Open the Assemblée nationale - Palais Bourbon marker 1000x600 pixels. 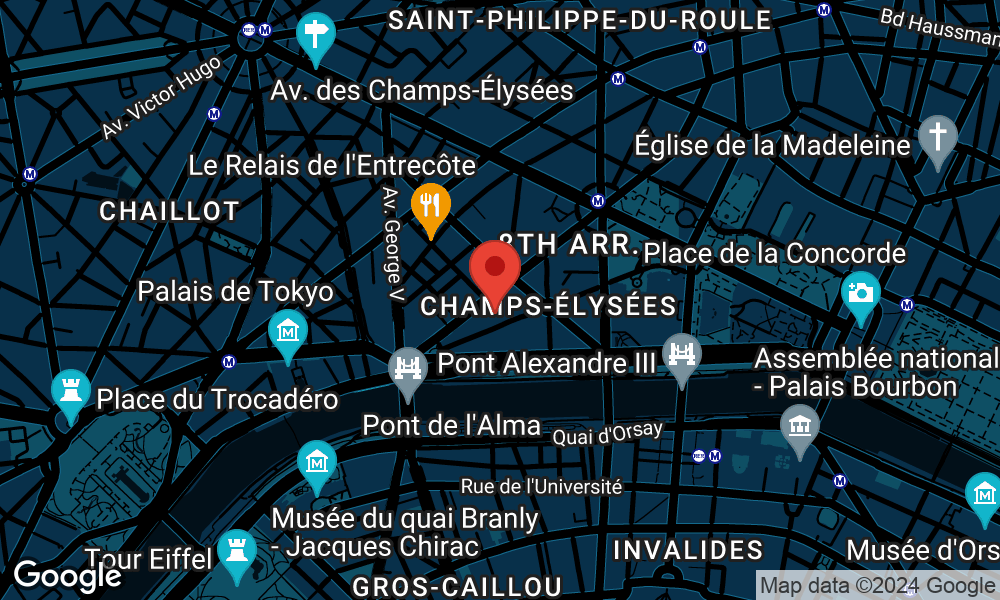coord(800,425)
